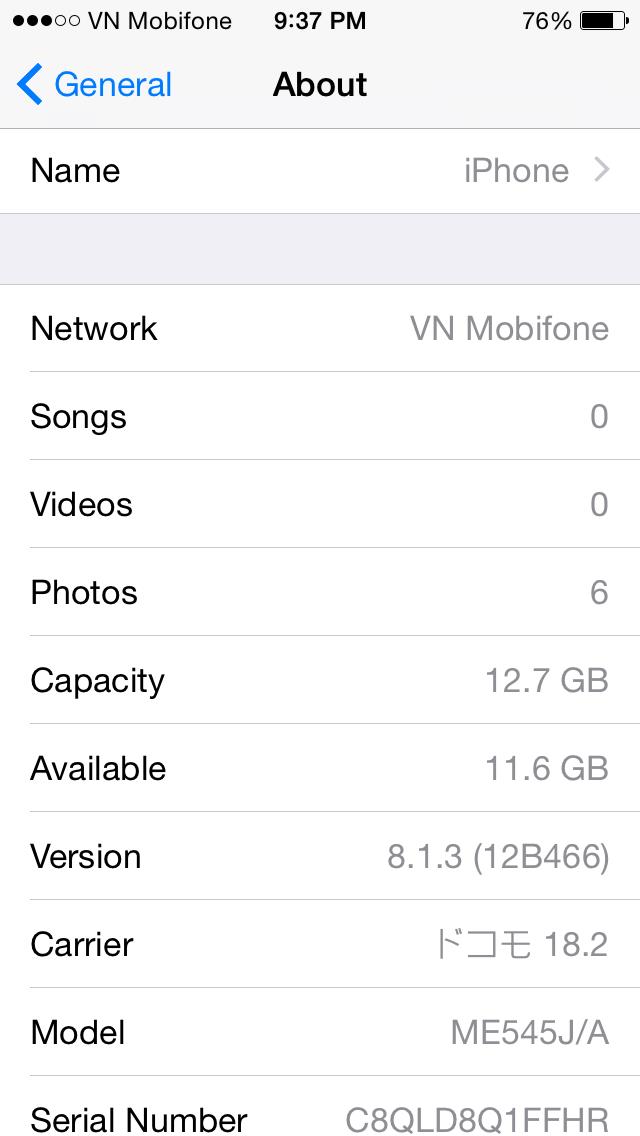Open the Name row to rename device
The image size is (640, 1136).
(x=320, y=171)
